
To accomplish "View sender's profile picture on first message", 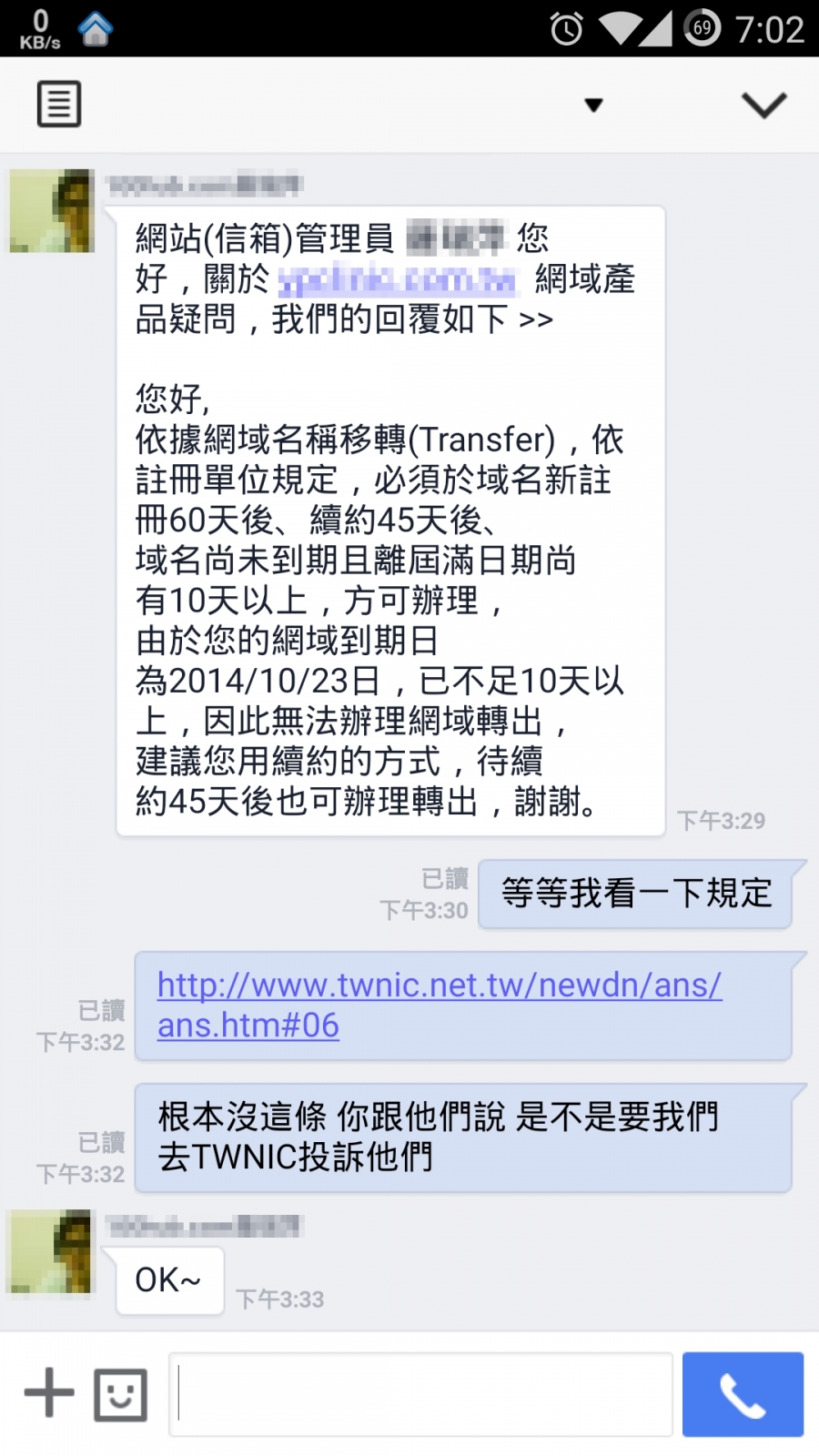I will click(x=52, y=211).
